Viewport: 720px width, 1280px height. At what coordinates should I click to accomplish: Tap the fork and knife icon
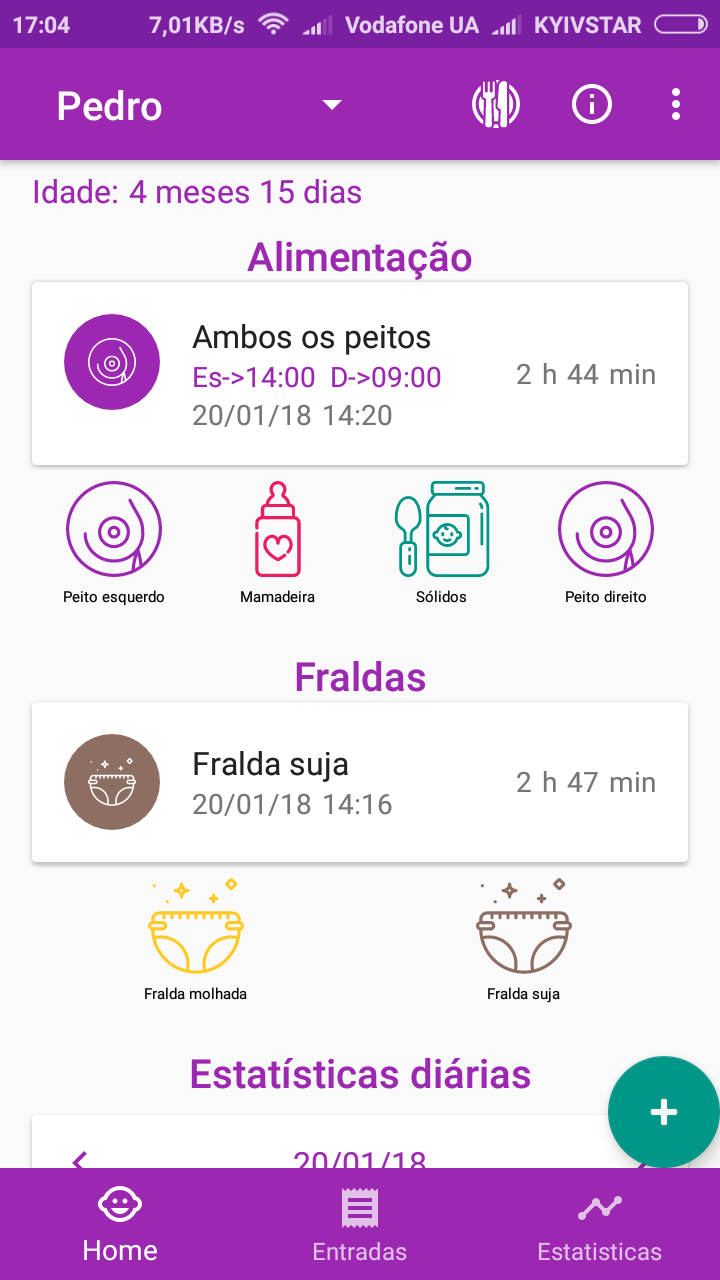496,104
